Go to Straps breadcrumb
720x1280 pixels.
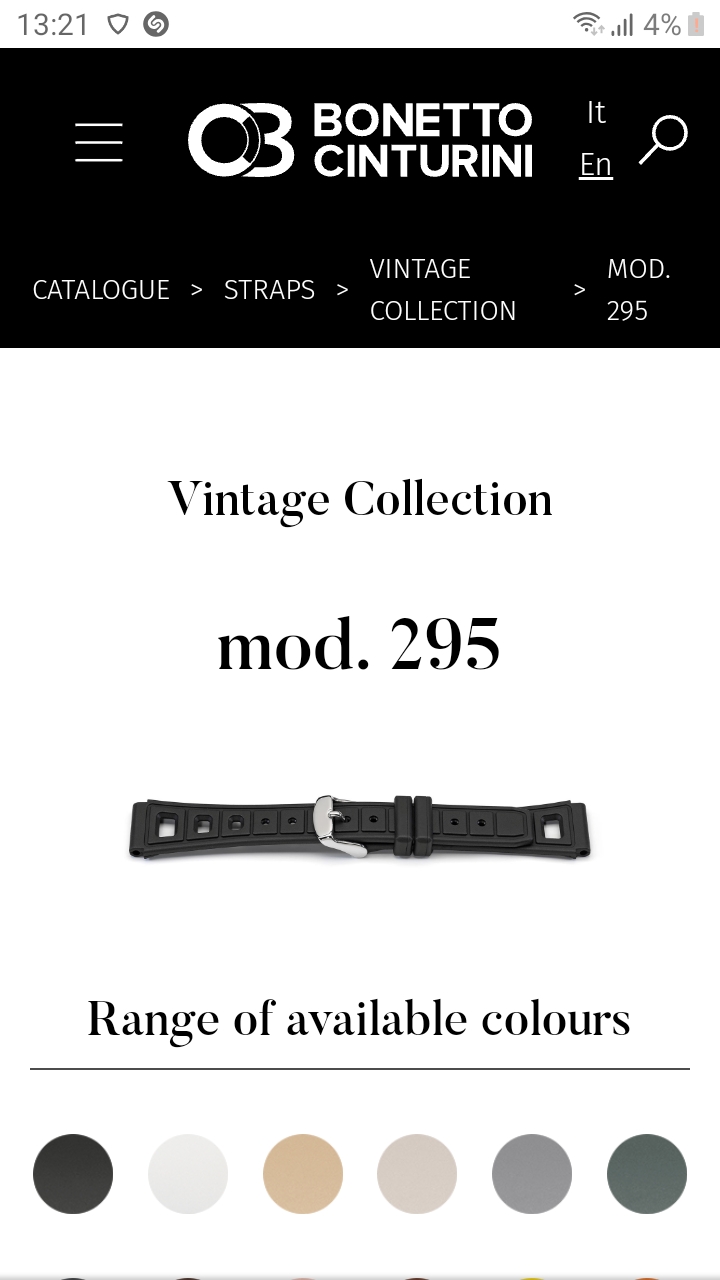(269, 290)
